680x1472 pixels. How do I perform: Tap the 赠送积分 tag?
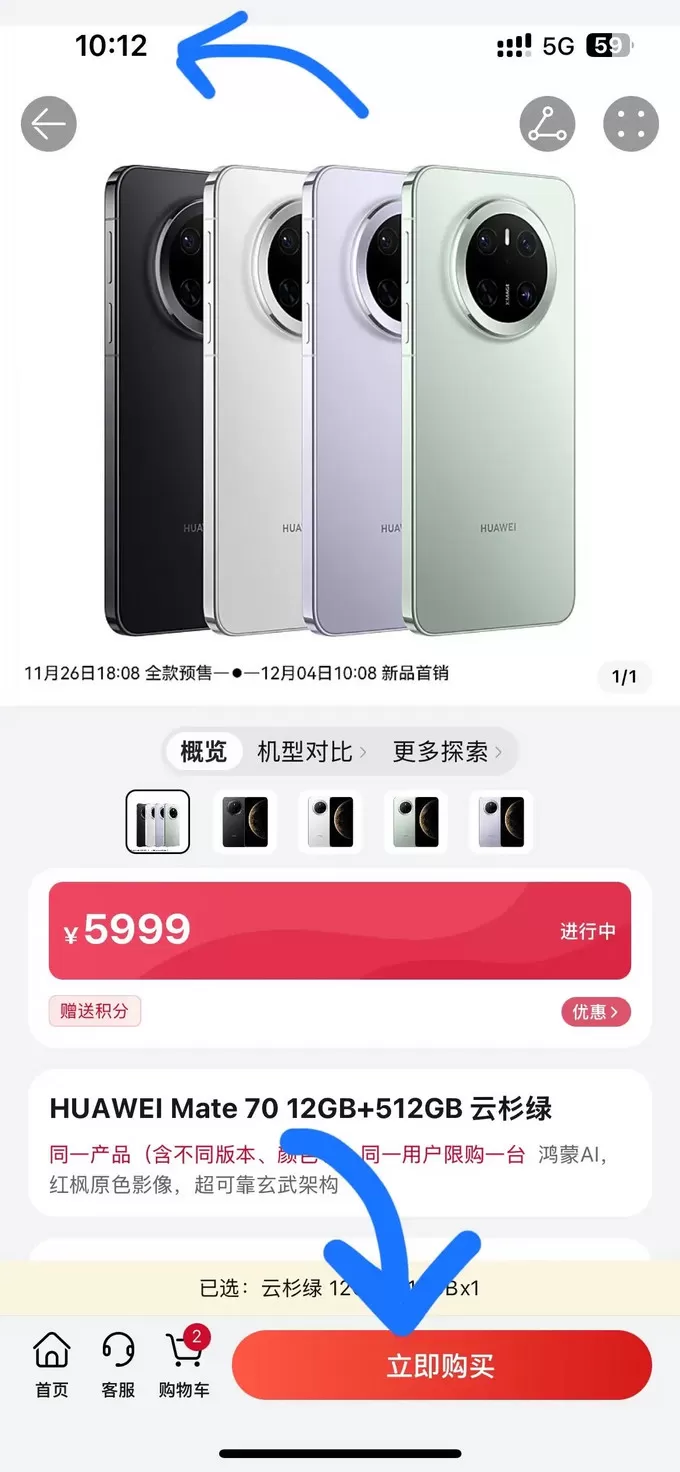click(95, 1011)
